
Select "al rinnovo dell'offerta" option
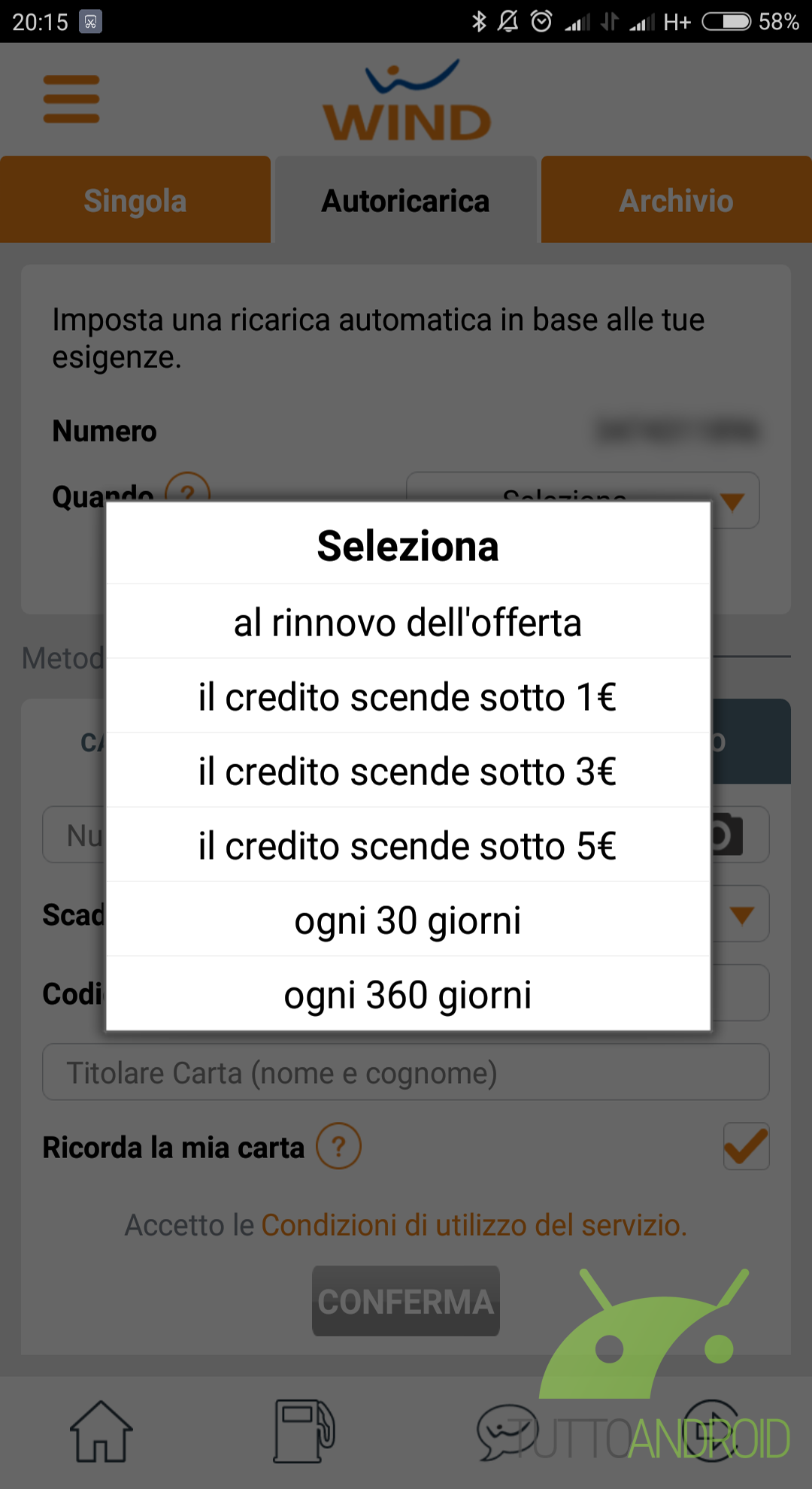pos(408,622)
